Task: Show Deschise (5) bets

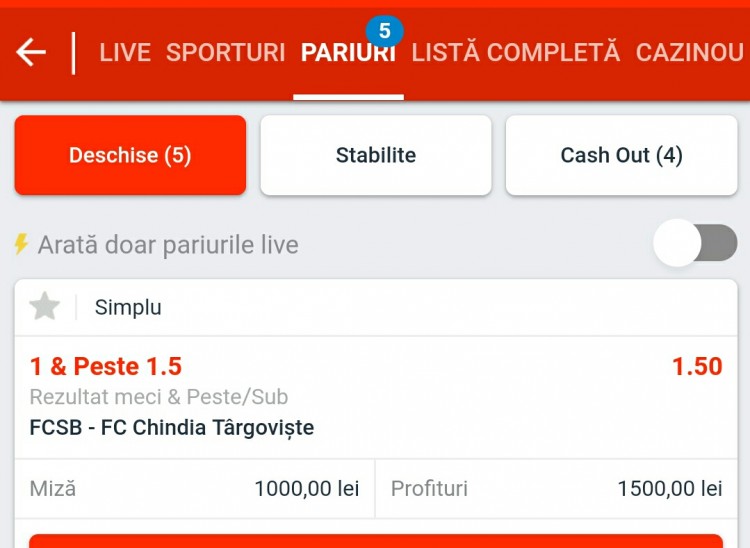Action: click(x=130, y=155)
